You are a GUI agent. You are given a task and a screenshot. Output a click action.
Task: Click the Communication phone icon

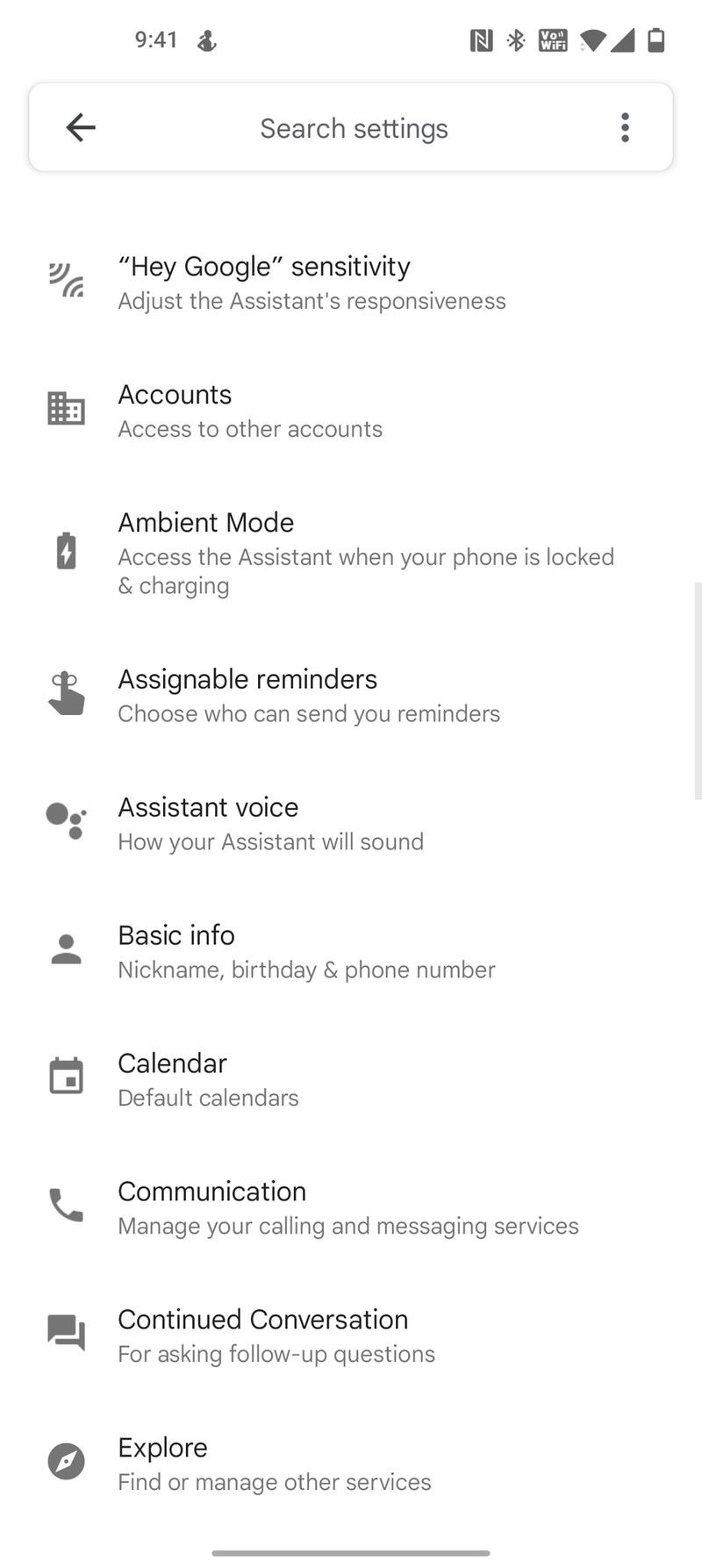tap(66, 1206)
